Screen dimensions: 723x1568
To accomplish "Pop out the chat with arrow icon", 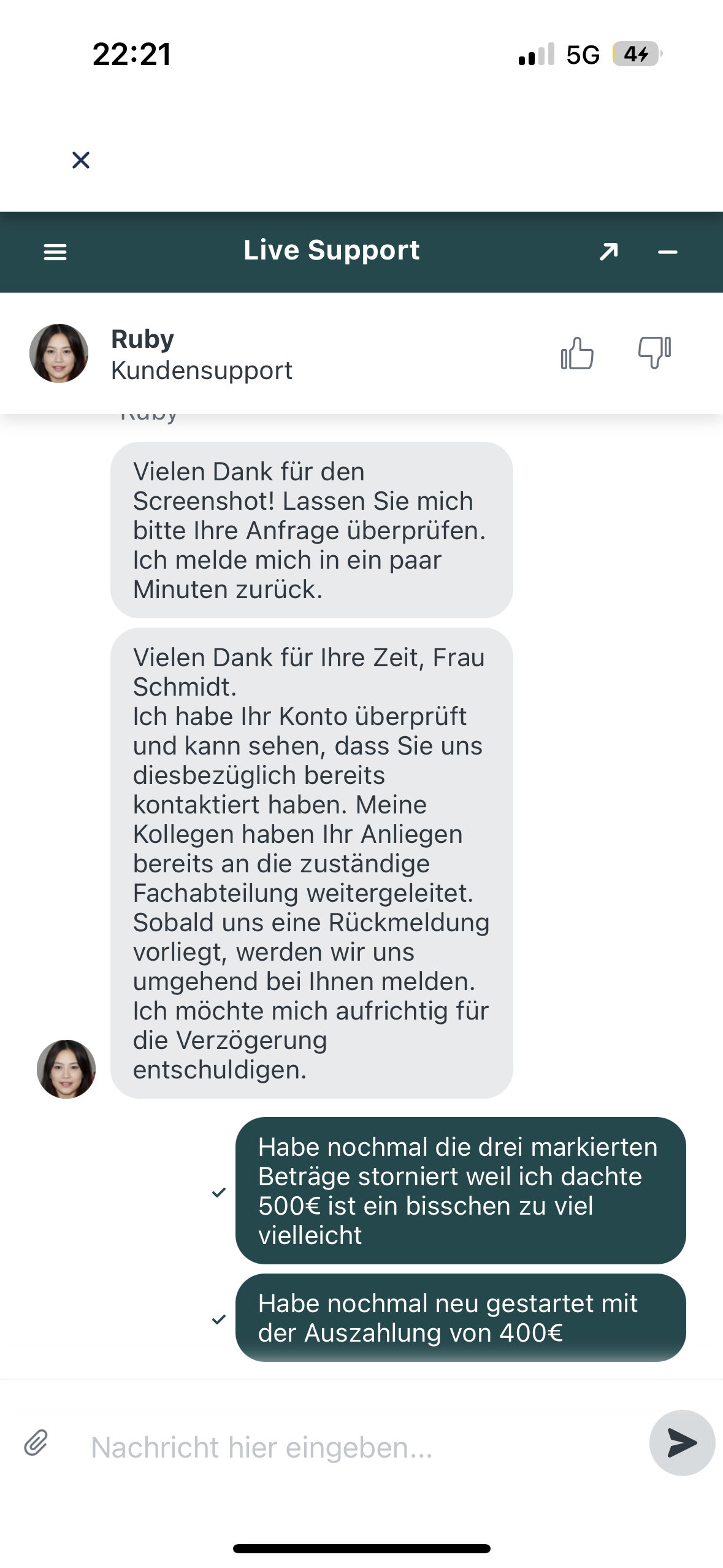I will (608, 252).
